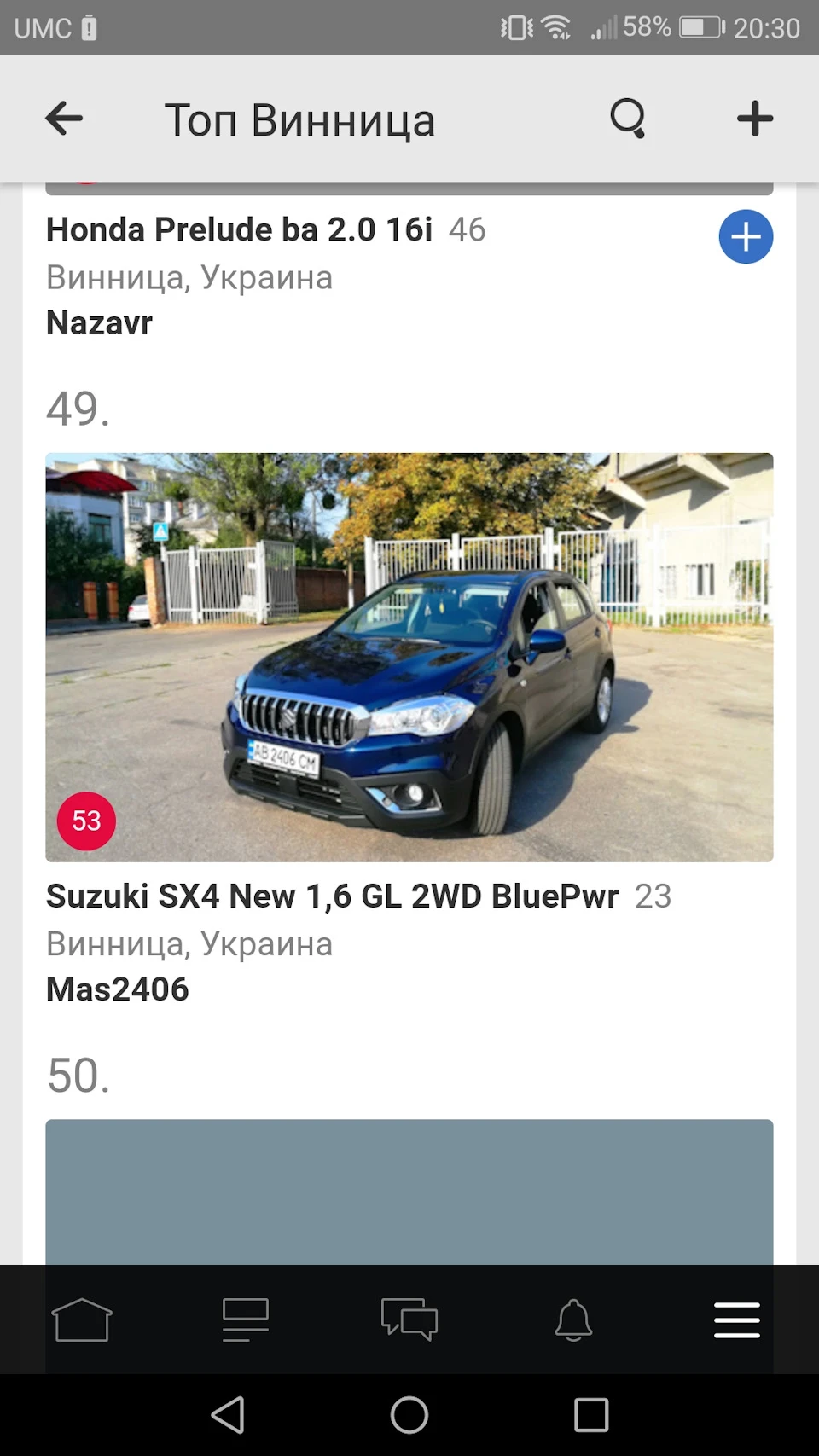Switch to the feed tab
Screen dimensions: 819x1456
246,1320
